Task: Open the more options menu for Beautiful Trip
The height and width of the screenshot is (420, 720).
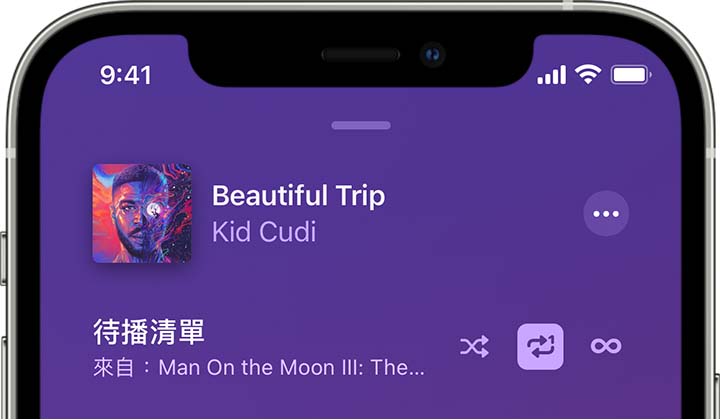Action: tap(606, 213)
